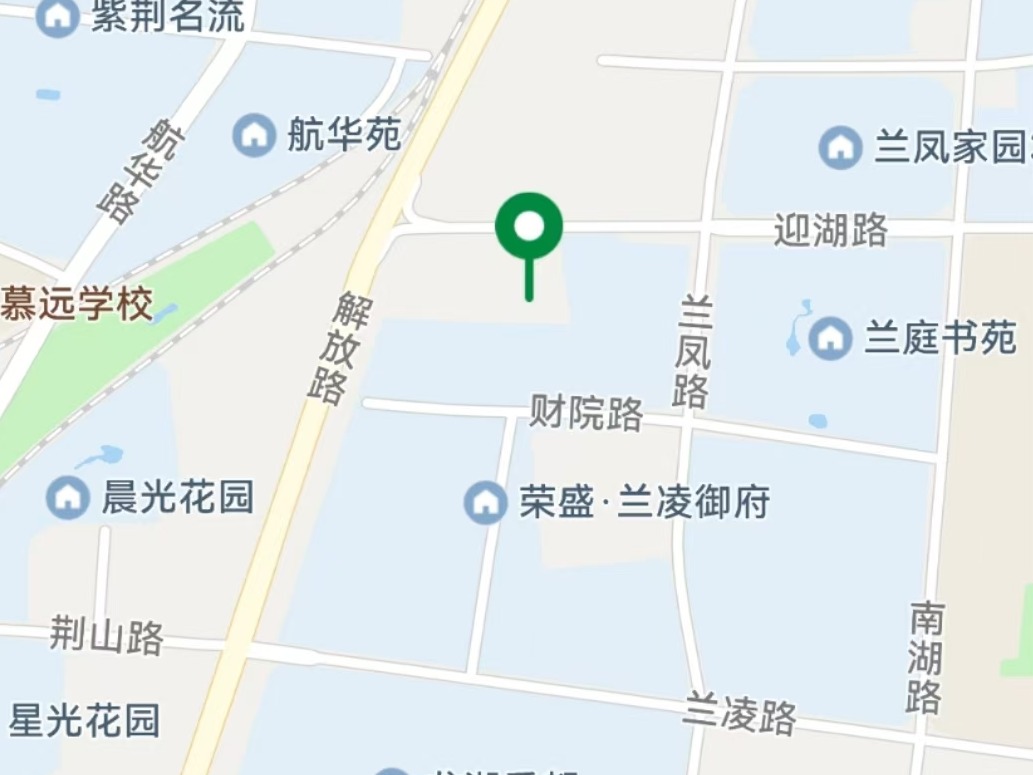Open the 紫荆名流 place marker
The height and width of the screenshot is (775, 1033).
coord(57,16)
